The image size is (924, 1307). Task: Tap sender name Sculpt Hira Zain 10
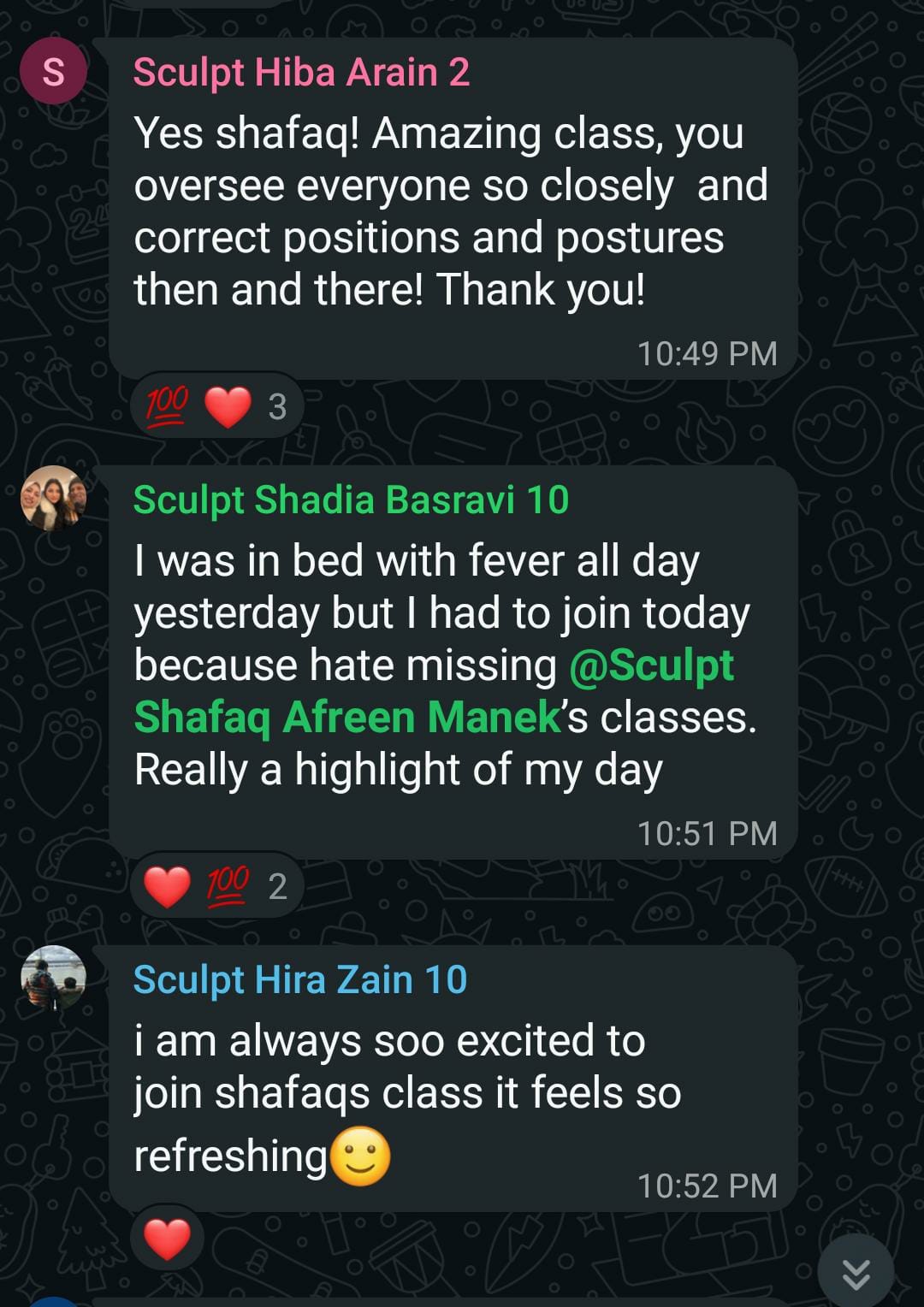299,979
